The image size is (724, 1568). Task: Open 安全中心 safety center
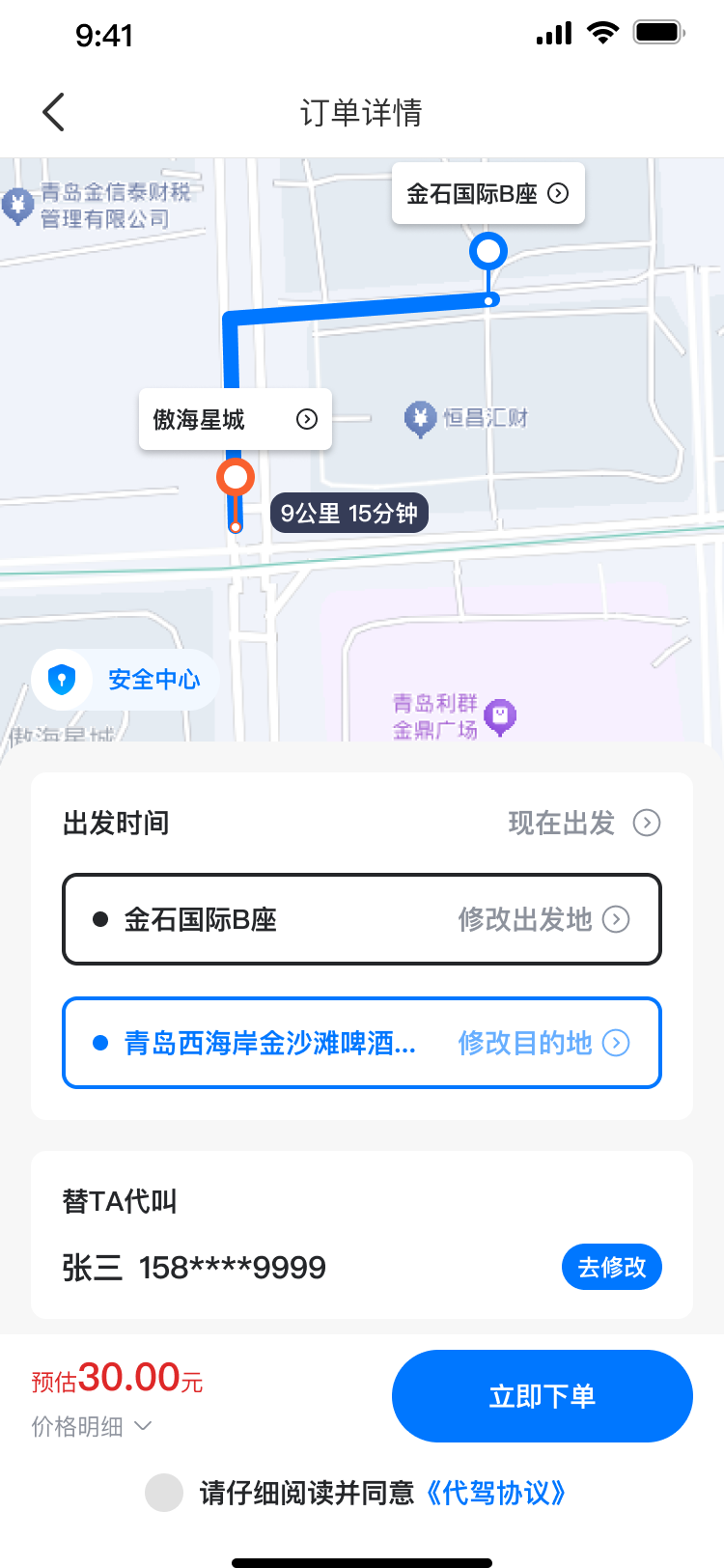coord(125,680)
